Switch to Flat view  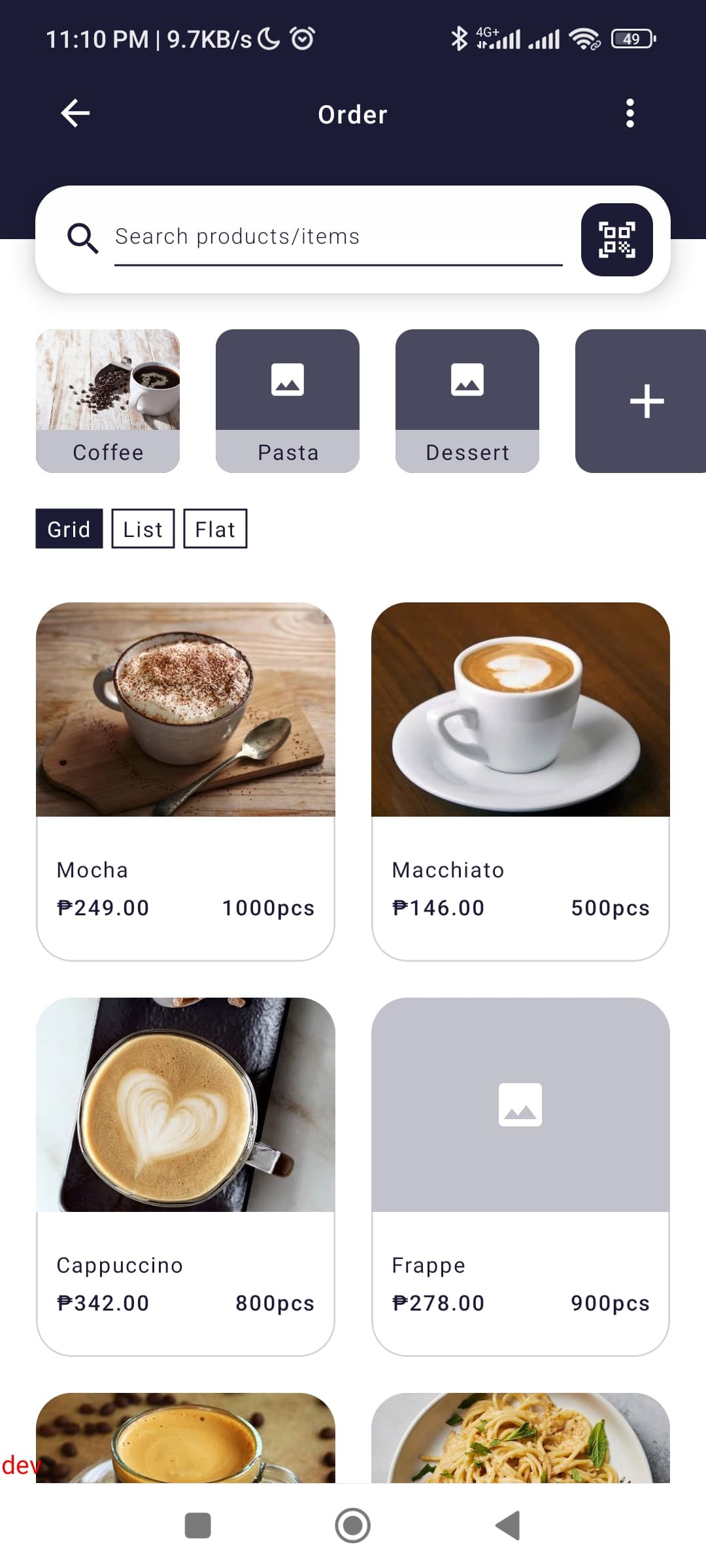pos(215,529)
